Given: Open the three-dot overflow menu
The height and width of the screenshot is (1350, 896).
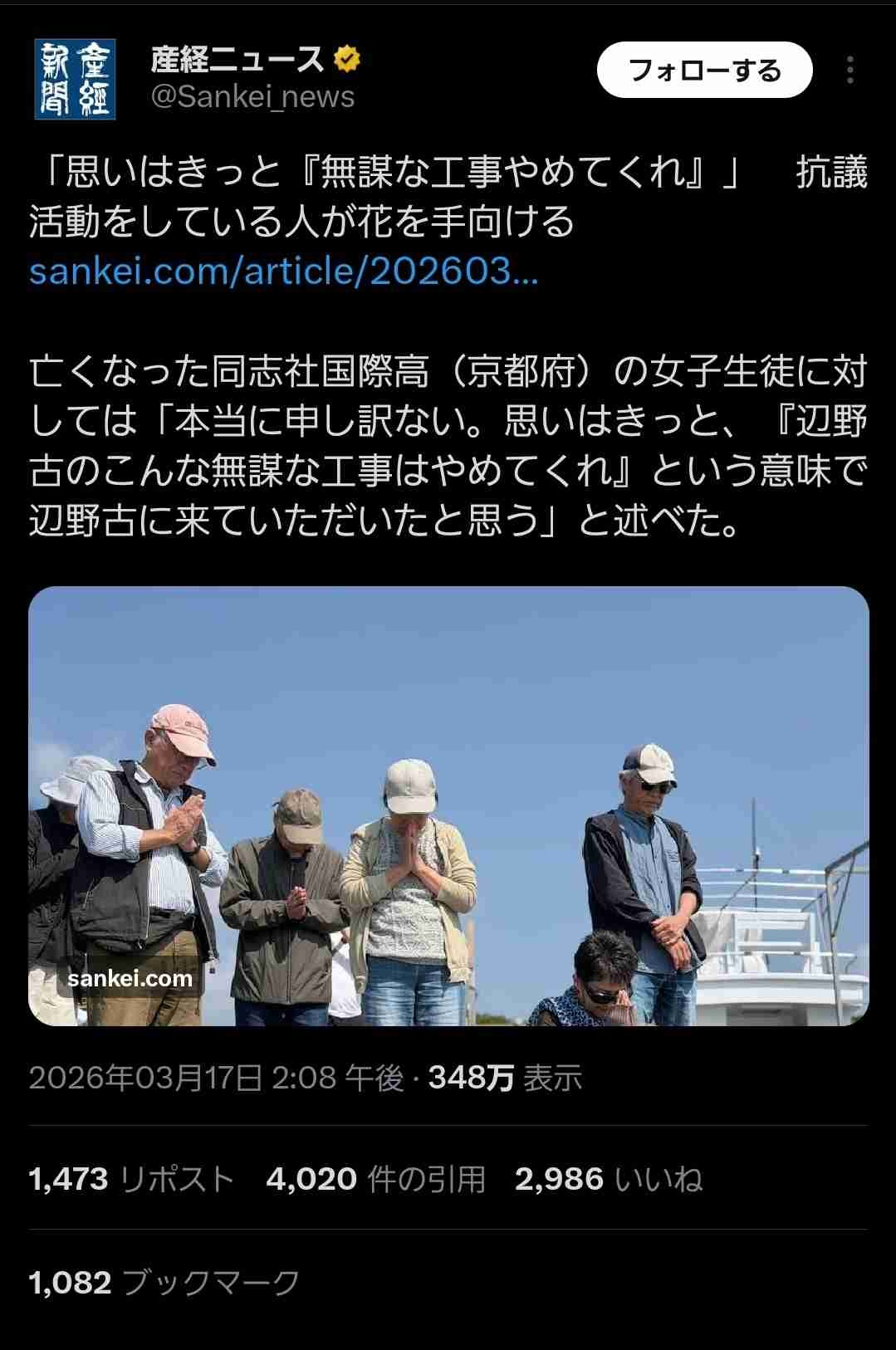Looking at the screenshot, I should click(x=849, y=71).
